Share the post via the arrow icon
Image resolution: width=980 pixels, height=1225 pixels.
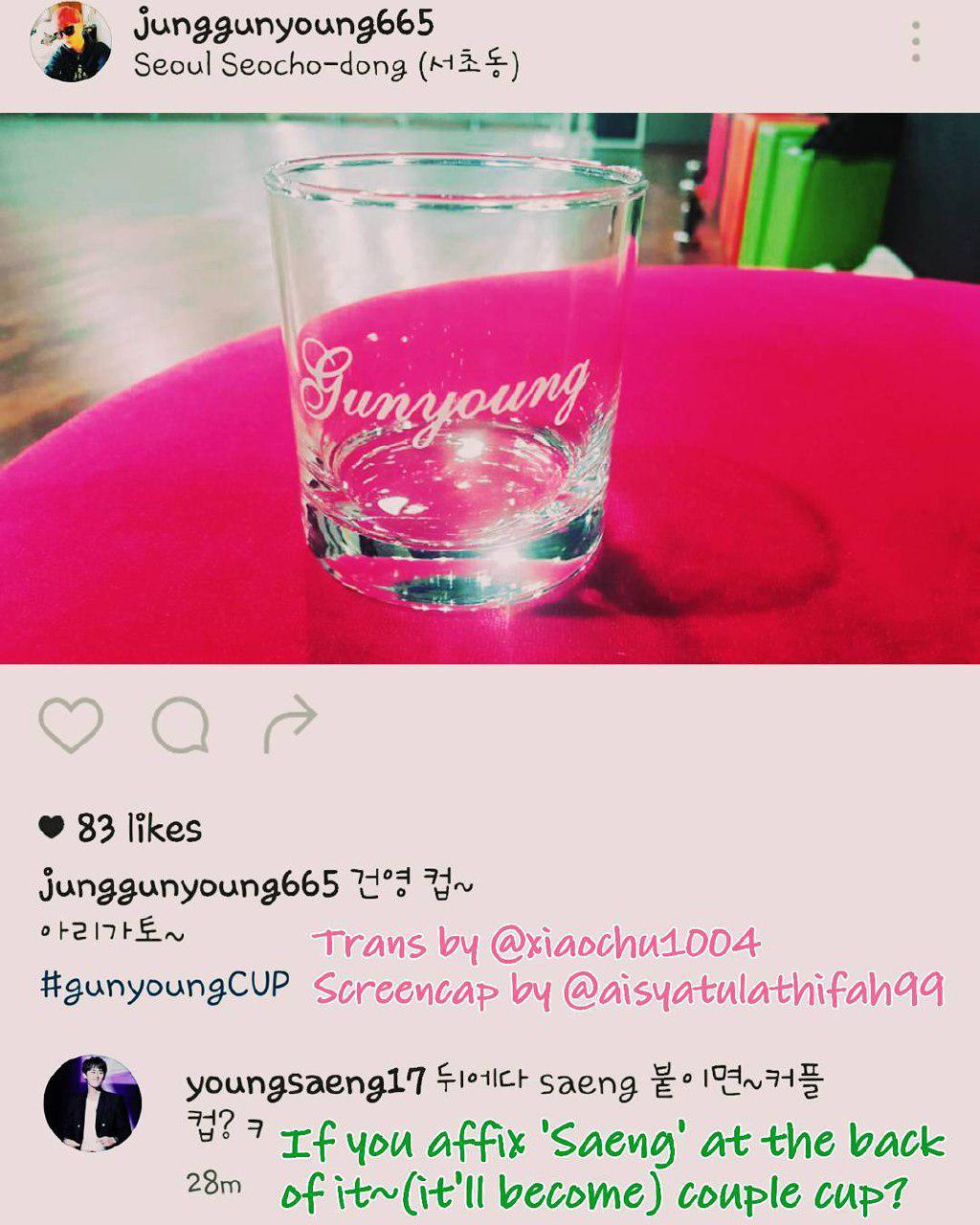290,722
